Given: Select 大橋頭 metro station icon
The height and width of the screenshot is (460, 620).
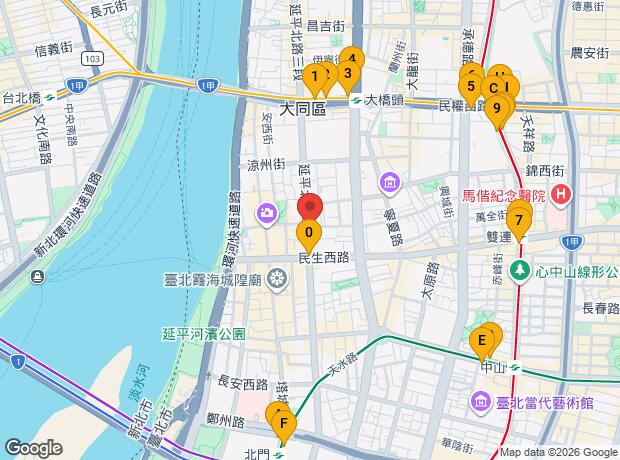Looking at the screenshot, I should click(x=355, y=101).
